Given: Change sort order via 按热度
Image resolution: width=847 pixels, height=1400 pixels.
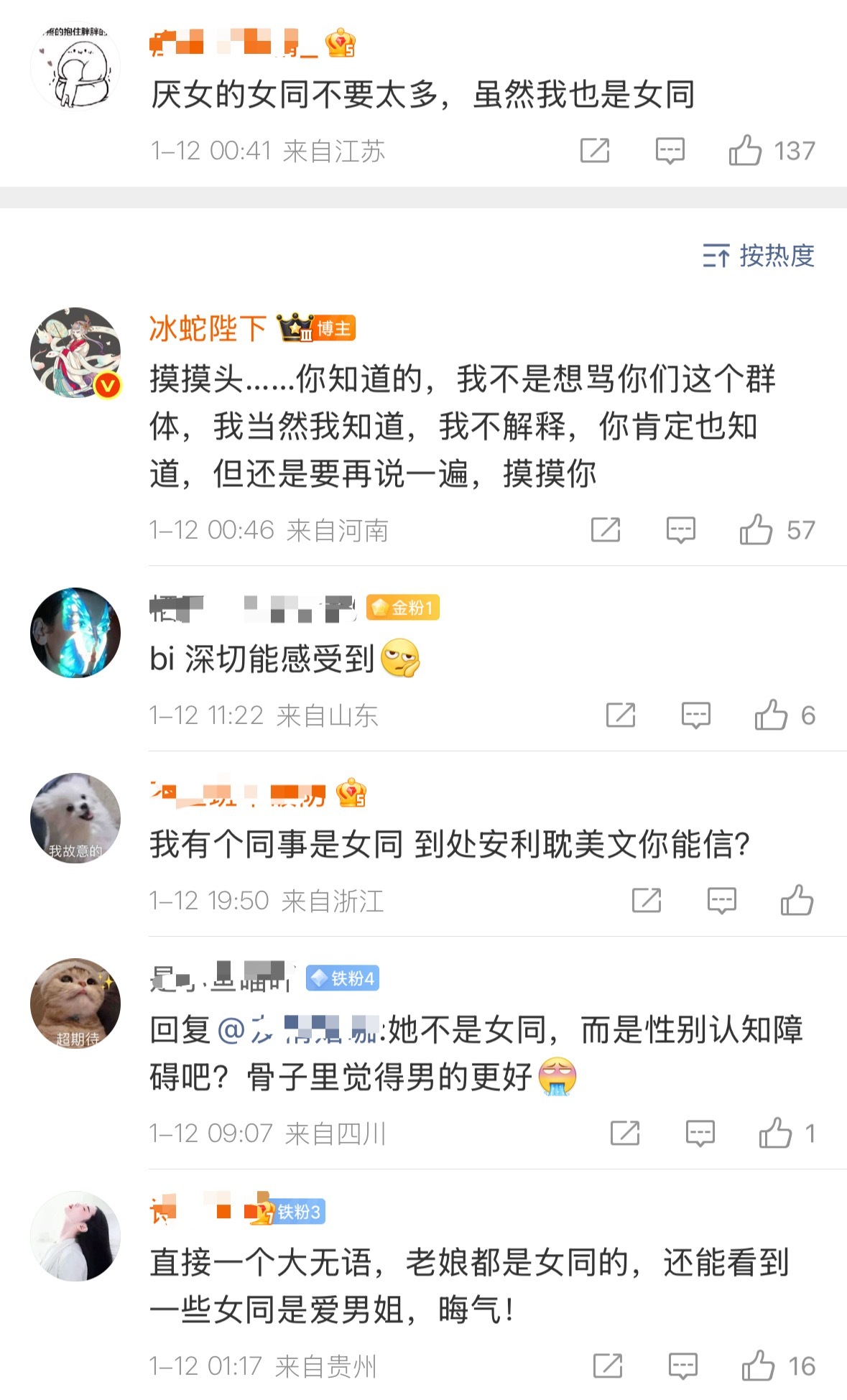Looking at the screenshot, I should click(x=759, y=256).
